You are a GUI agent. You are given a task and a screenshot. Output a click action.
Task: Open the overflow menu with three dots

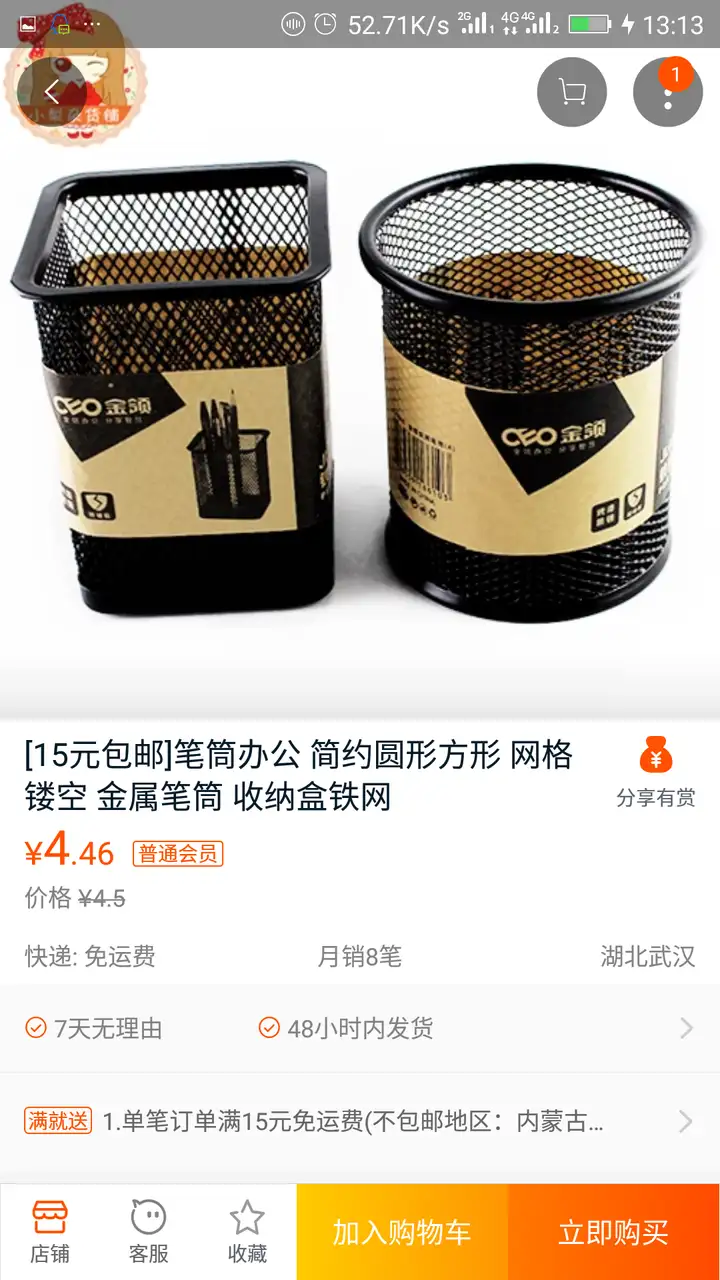click(x=667, y=93)
